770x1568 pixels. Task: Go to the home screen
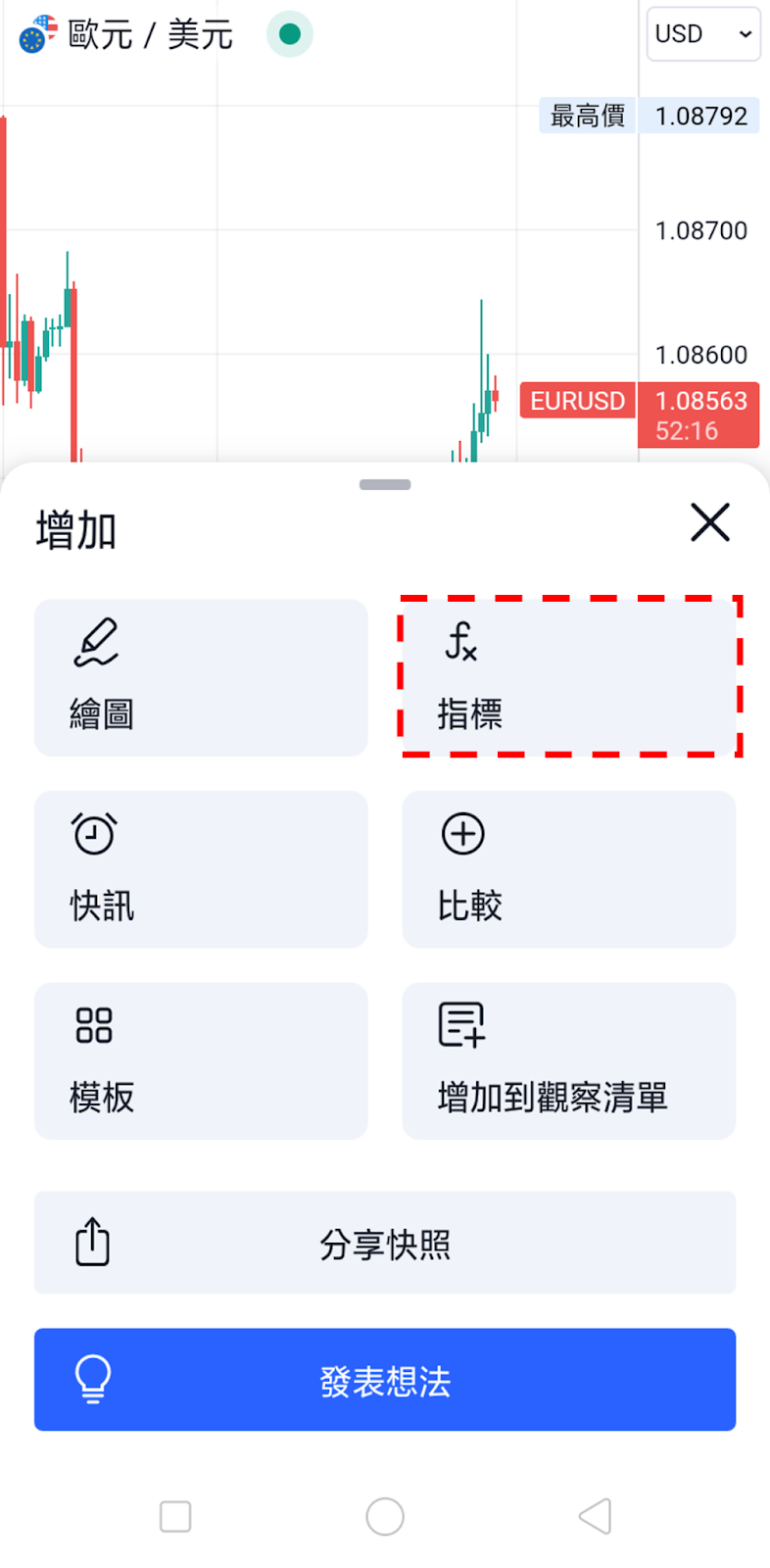[x=385, y=1516]
